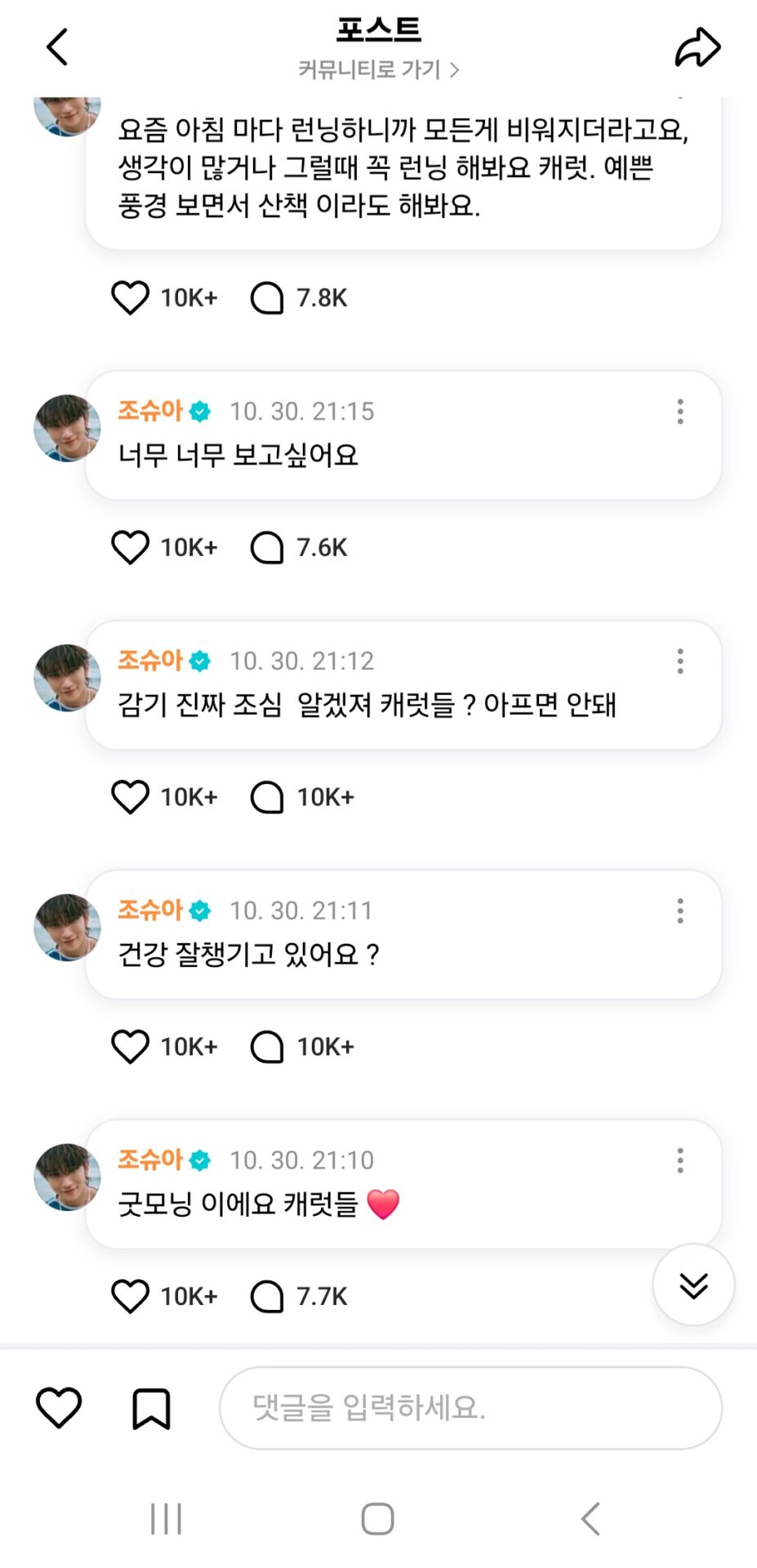
Task: Open the system home screen
Action: pyautogui.click(x=377, y=1519)
